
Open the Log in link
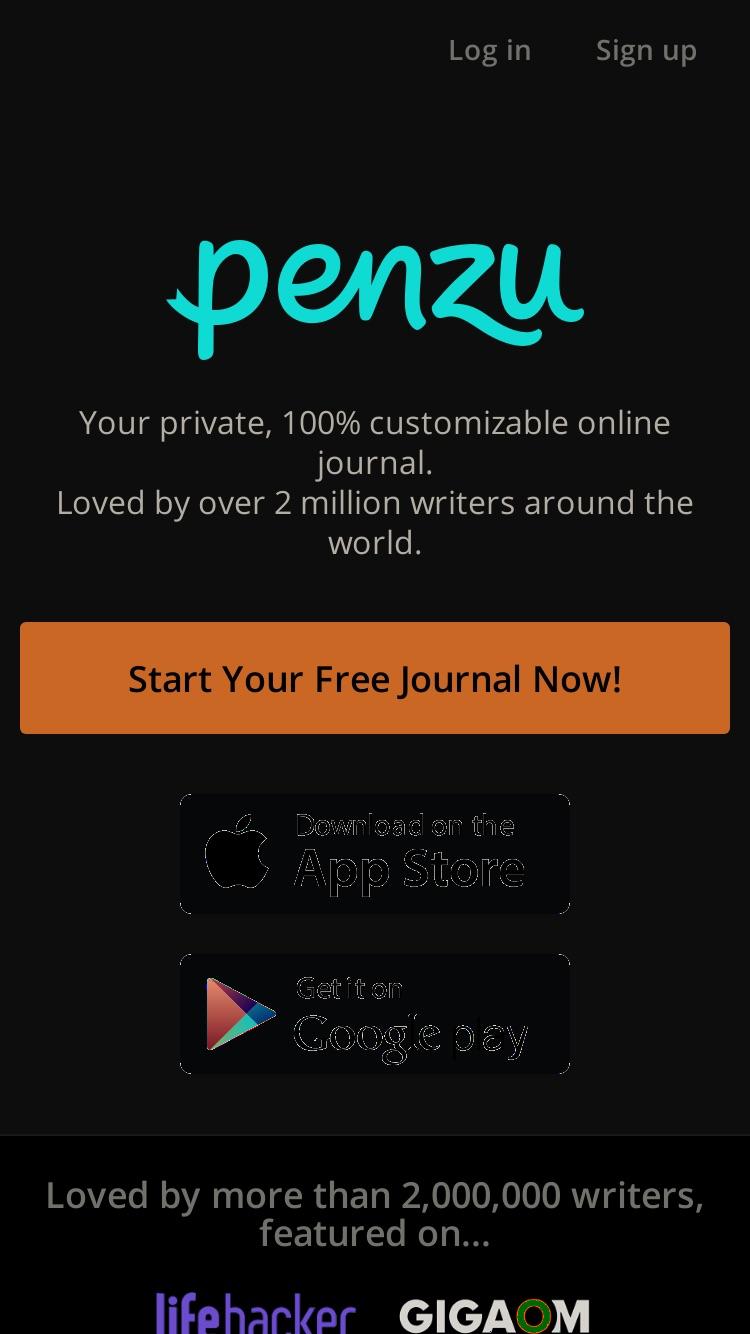pos(489,51)
